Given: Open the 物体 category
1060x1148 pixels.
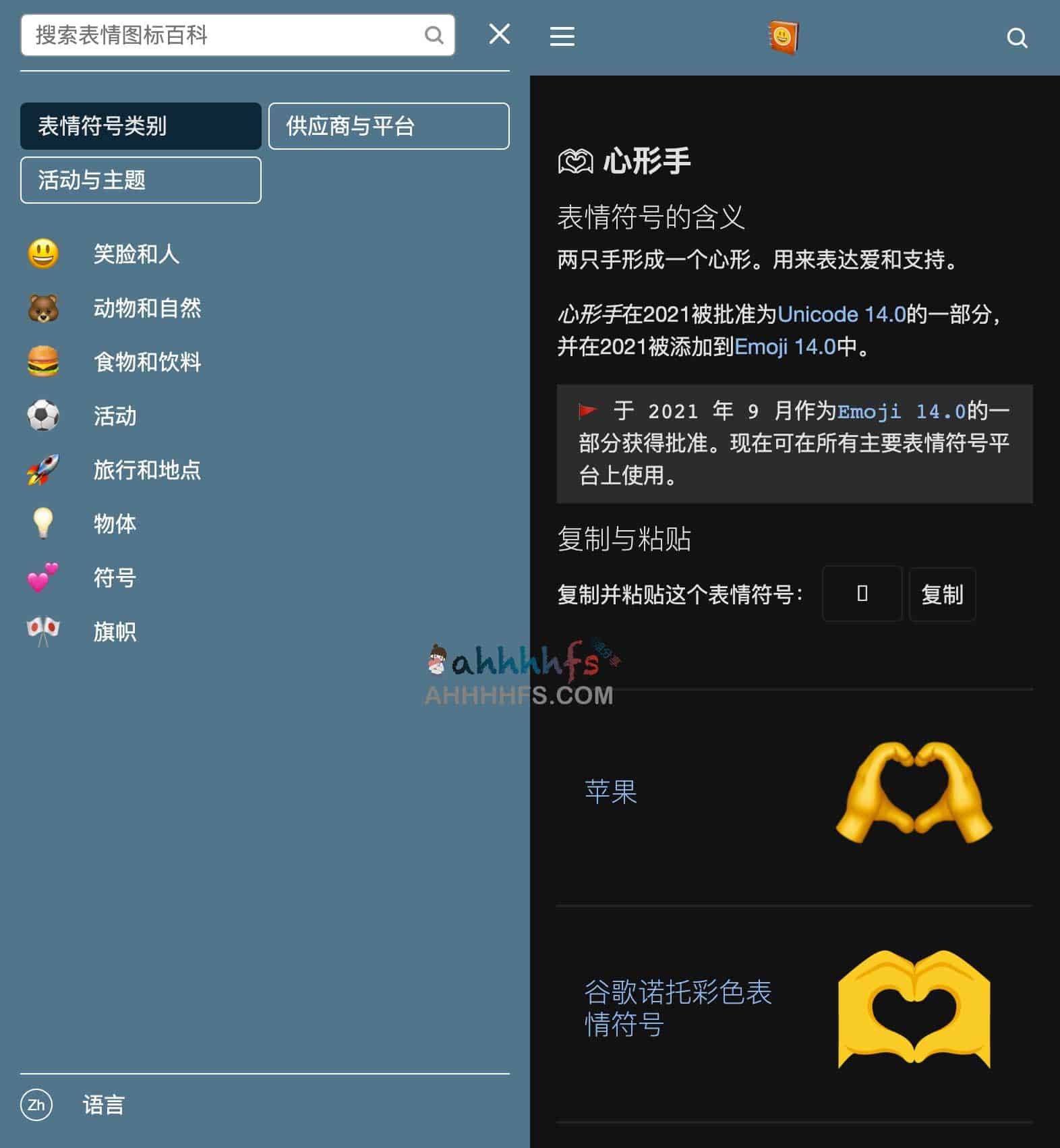Looking at the screenshot, I should pyautogui.click(x=115, y=524).
